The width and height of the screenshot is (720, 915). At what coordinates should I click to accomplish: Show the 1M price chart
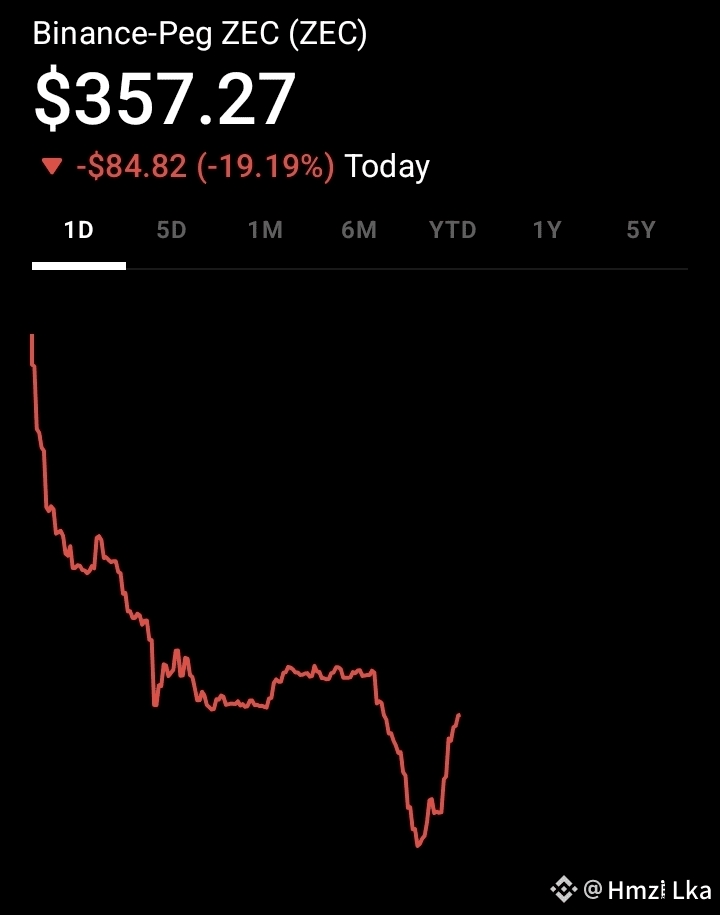[x=265, y=231]
